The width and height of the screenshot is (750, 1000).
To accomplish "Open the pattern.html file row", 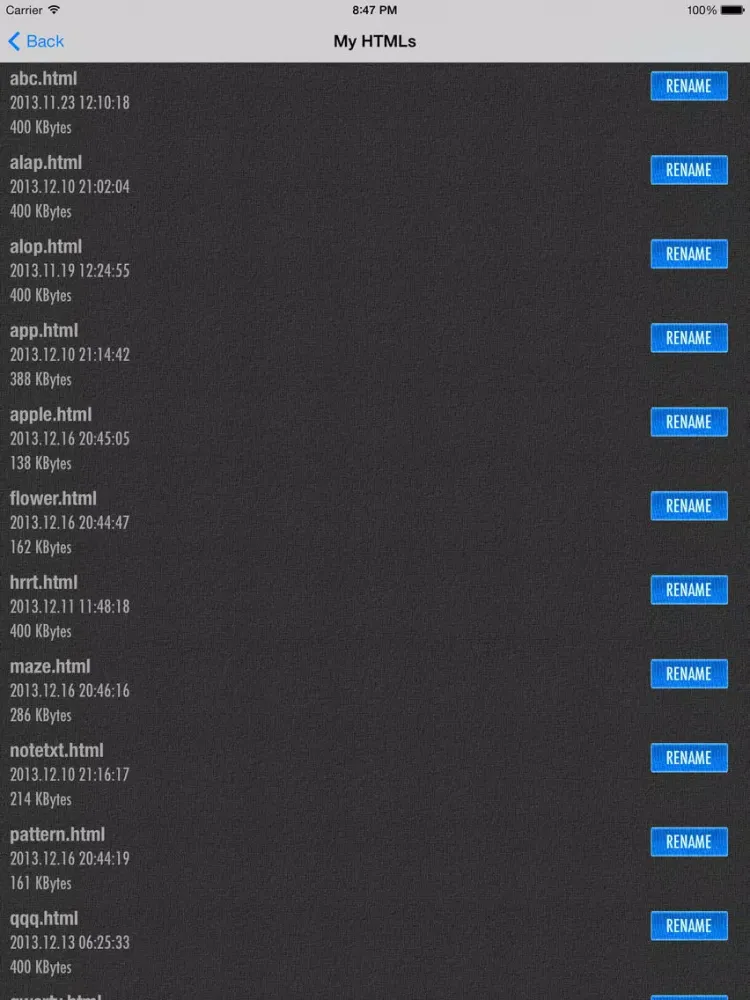I will click(x=300, y=859).
